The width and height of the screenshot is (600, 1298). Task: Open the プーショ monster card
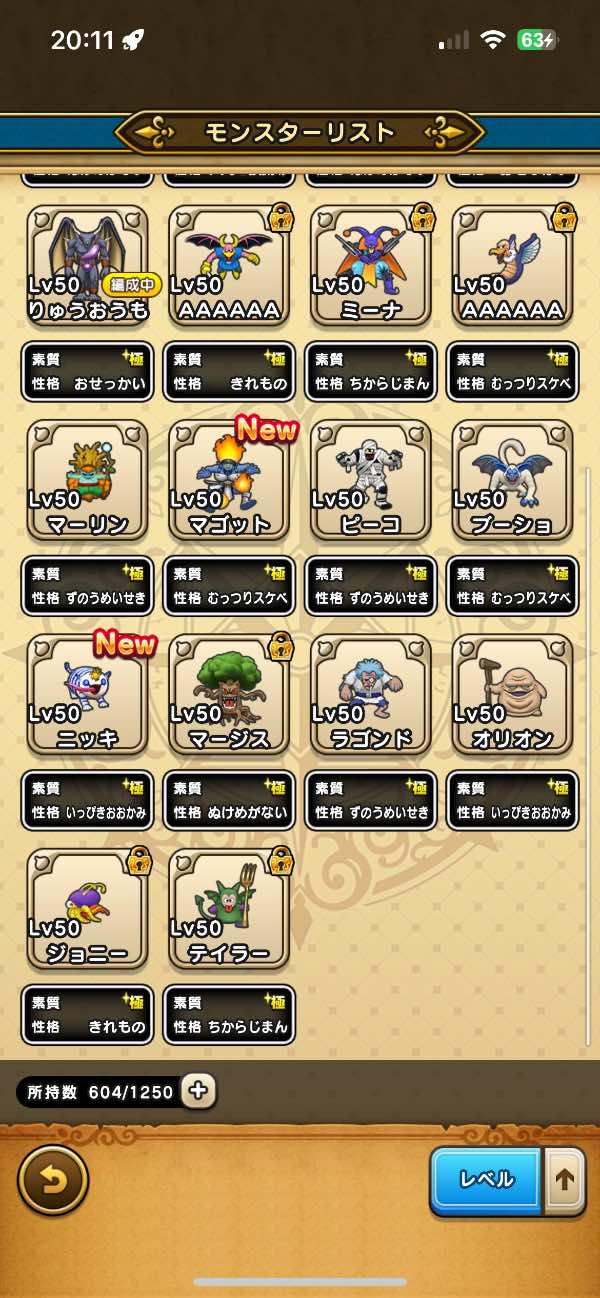coord(513,480)
